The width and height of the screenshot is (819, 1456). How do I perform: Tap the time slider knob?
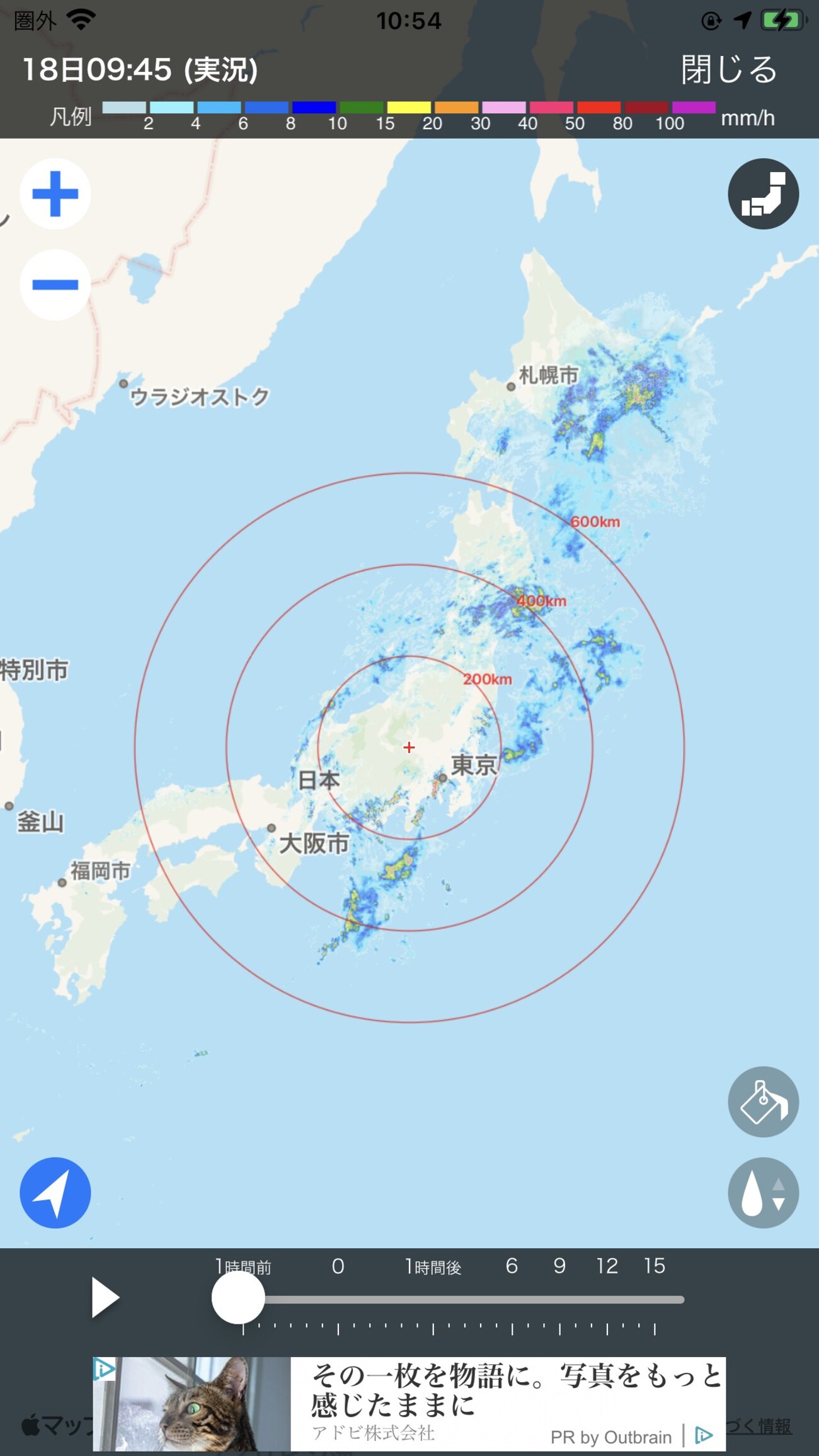[x=238, y=1298]
